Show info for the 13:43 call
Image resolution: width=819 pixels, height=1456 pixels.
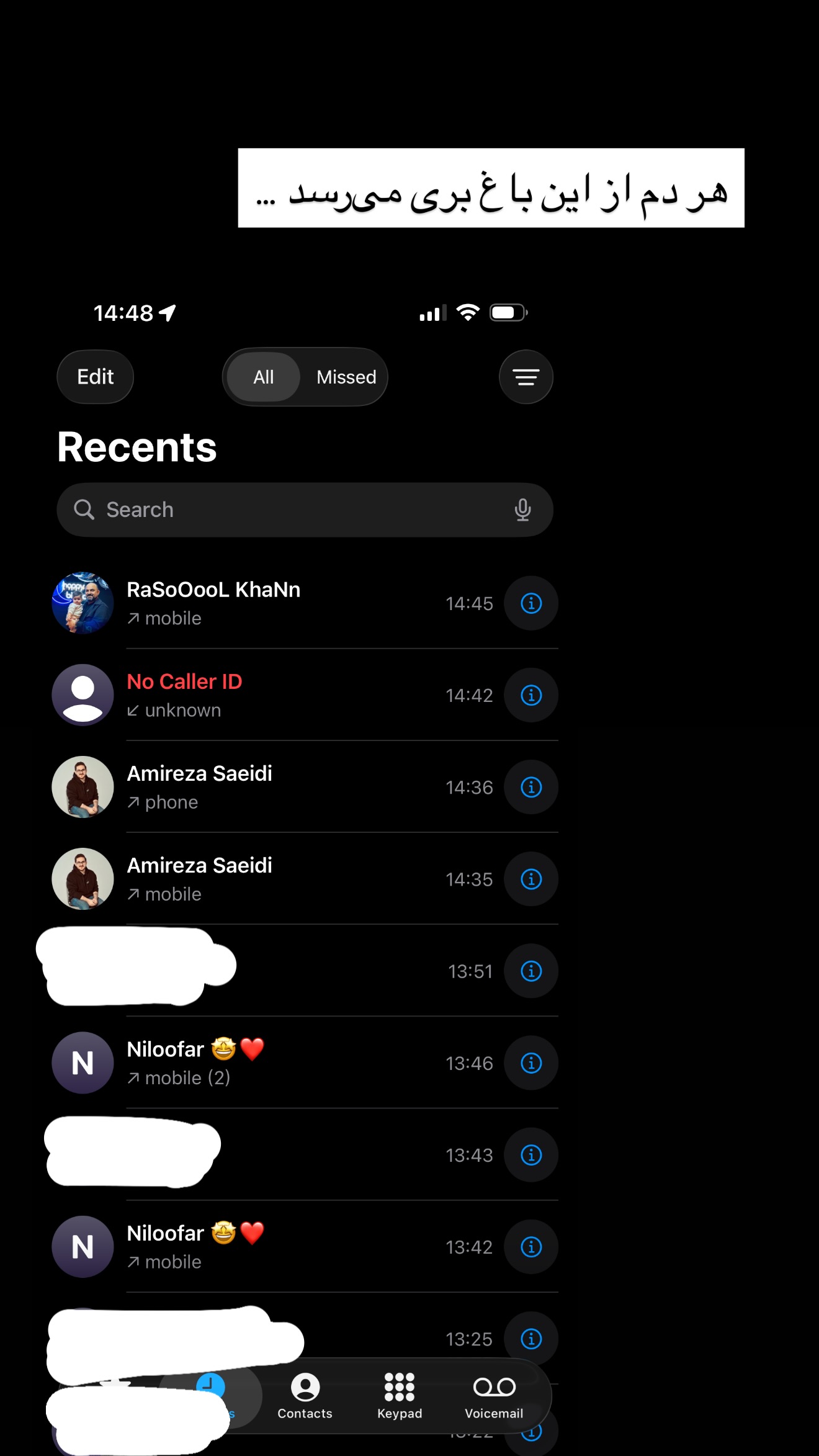(531, 1155)
